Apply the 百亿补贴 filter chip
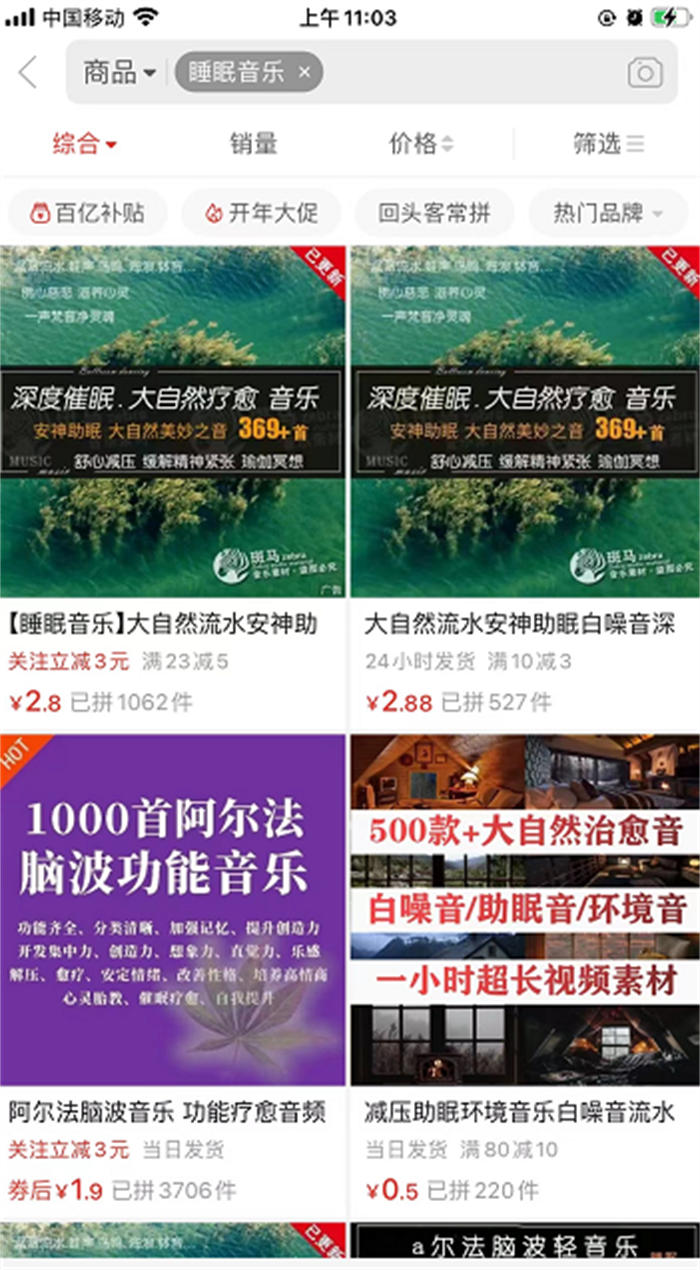 (86, 212)
